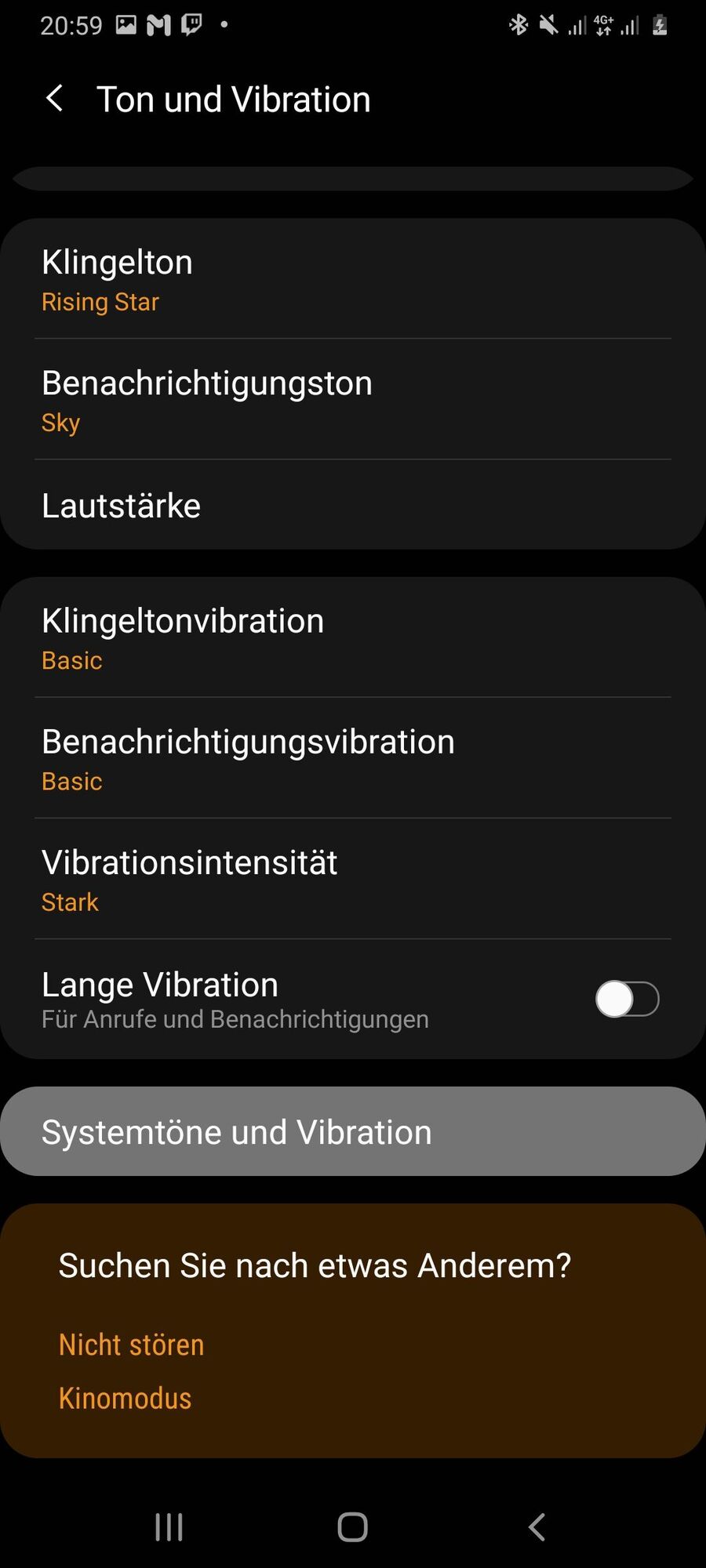Open Klingelton ringtone settings
The width and height of the screenshot is (706, 1568).
(x=353, y=280)
